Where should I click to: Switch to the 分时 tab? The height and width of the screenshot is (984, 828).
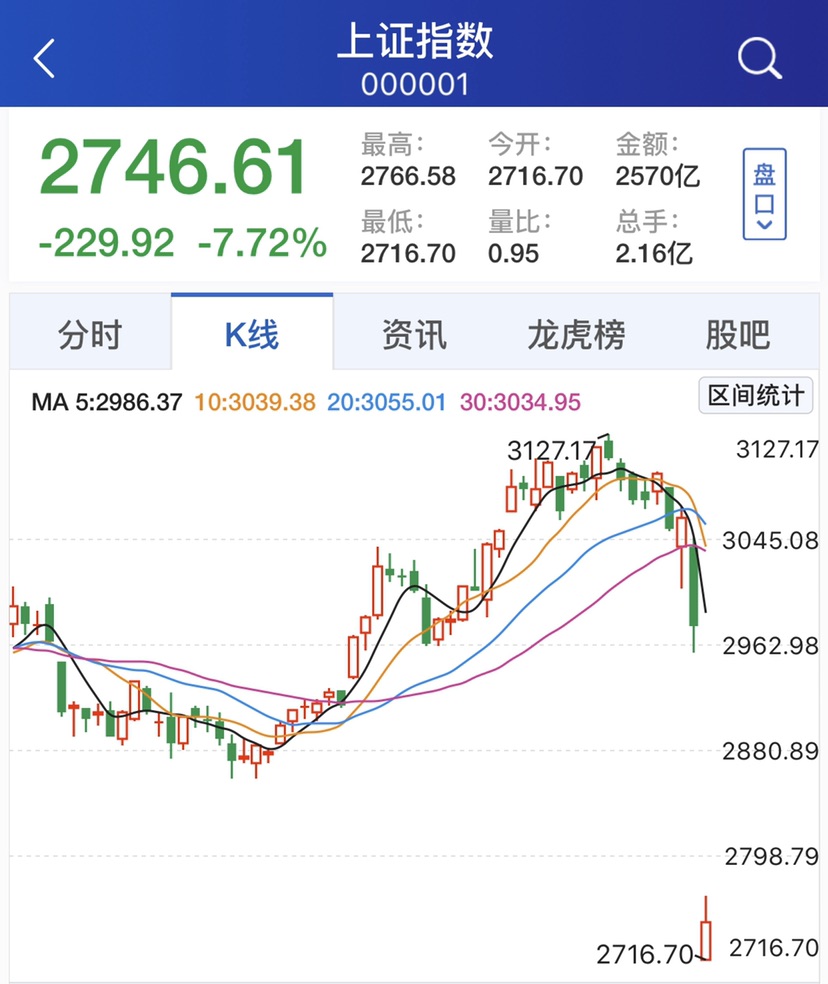[90, 335]
